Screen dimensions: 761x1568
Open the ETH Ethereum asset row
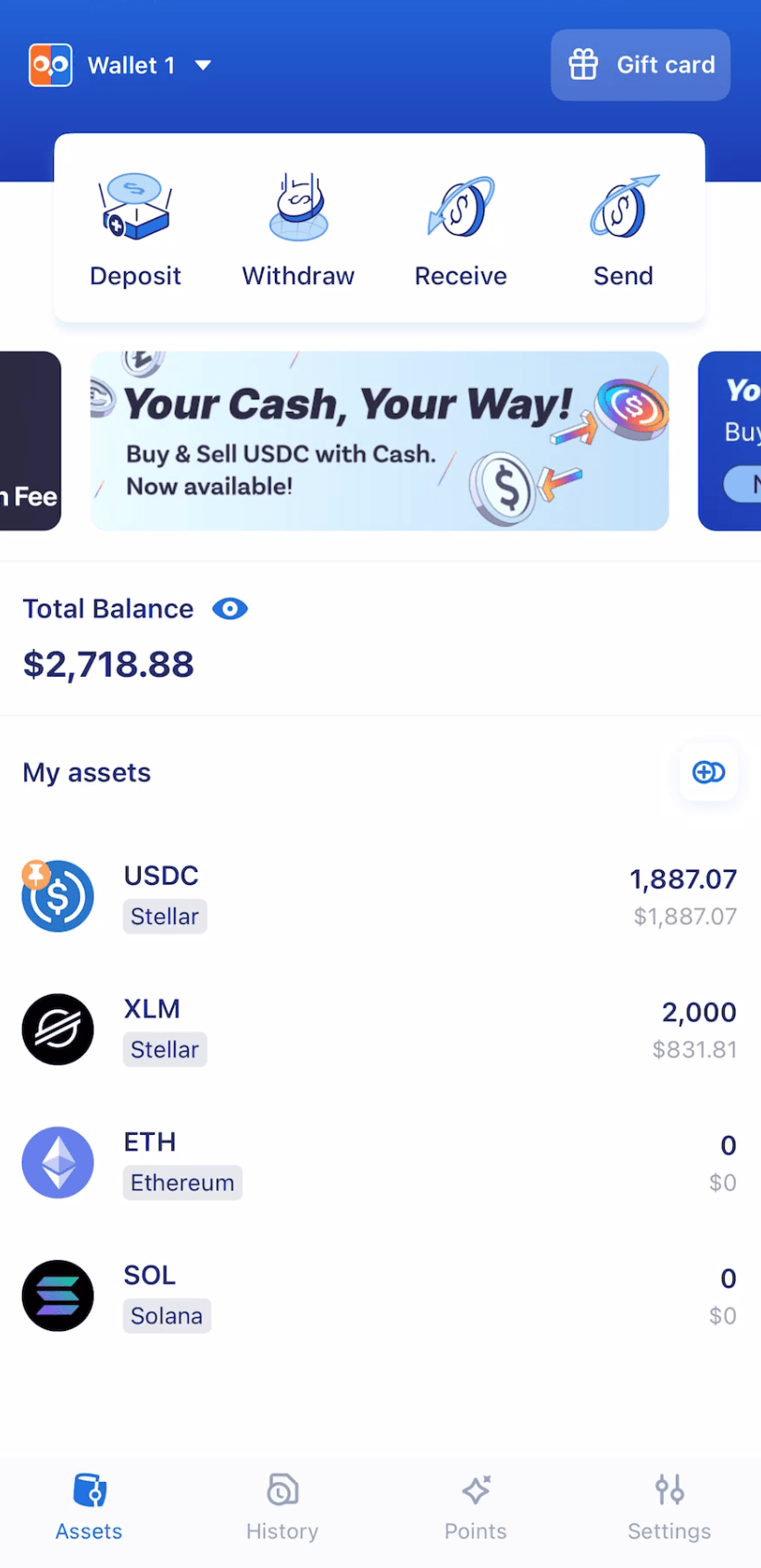pyautogui.click(x=380, y=1163)
